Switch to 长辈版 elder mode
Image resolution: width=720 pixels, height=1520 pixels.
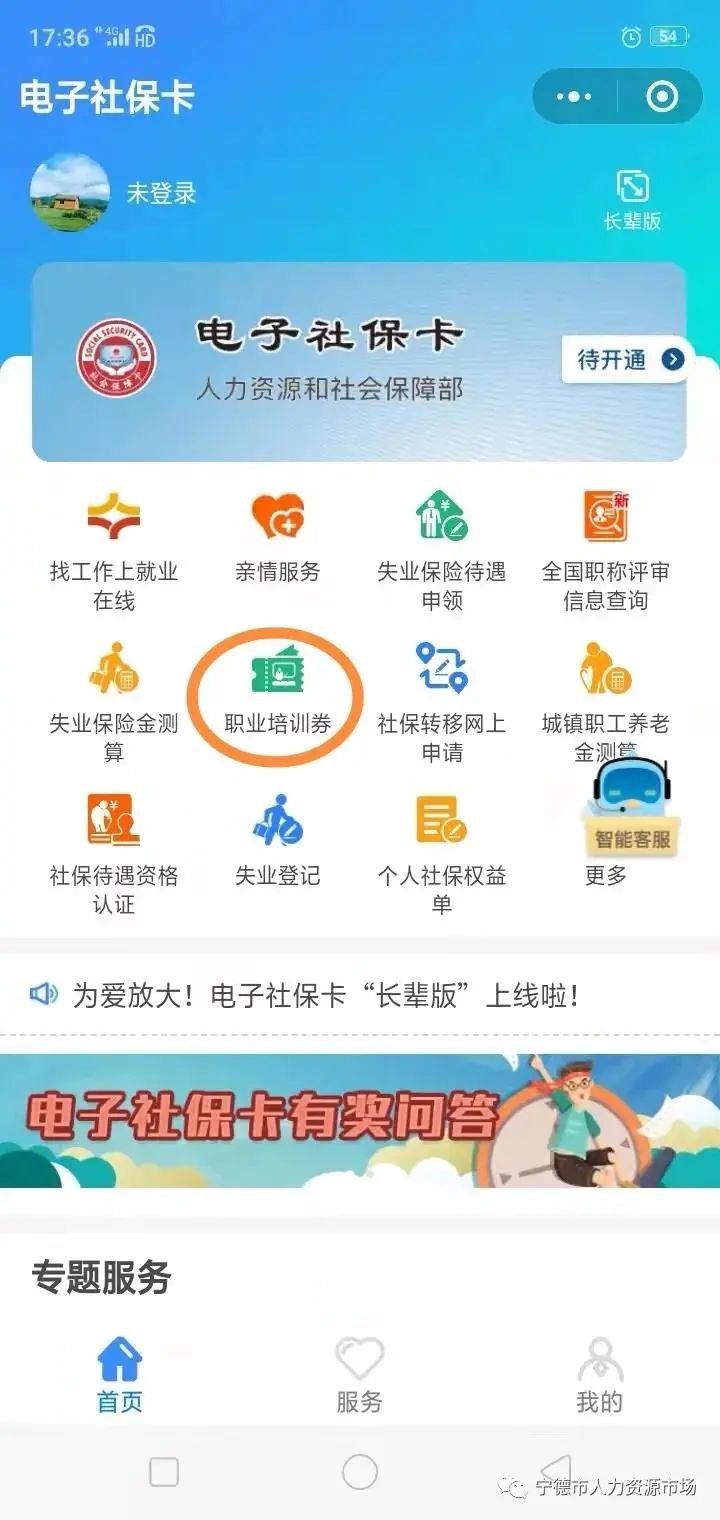(632, 199)
